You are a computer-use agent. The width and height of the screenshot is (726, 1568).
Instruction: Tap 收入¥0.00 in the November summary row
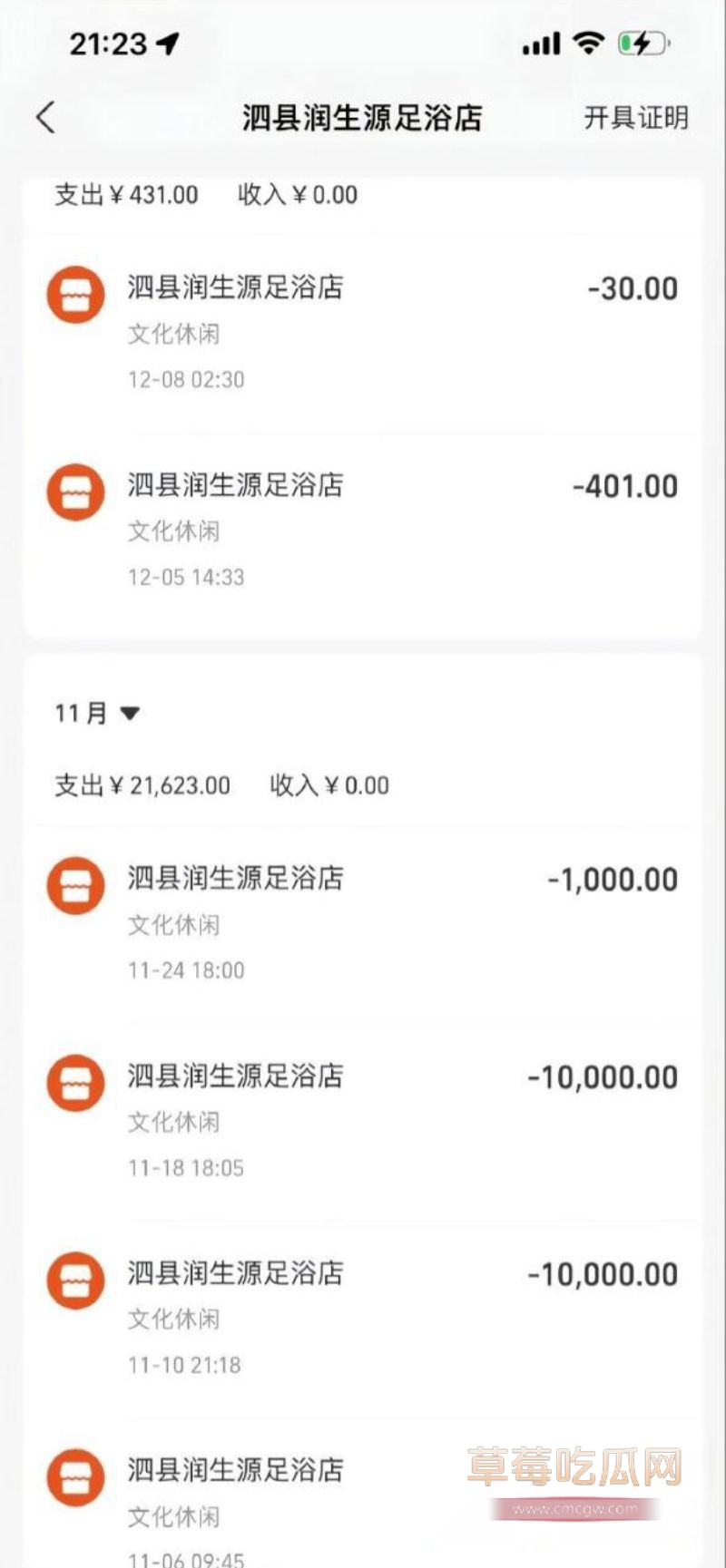pos(330,785)
